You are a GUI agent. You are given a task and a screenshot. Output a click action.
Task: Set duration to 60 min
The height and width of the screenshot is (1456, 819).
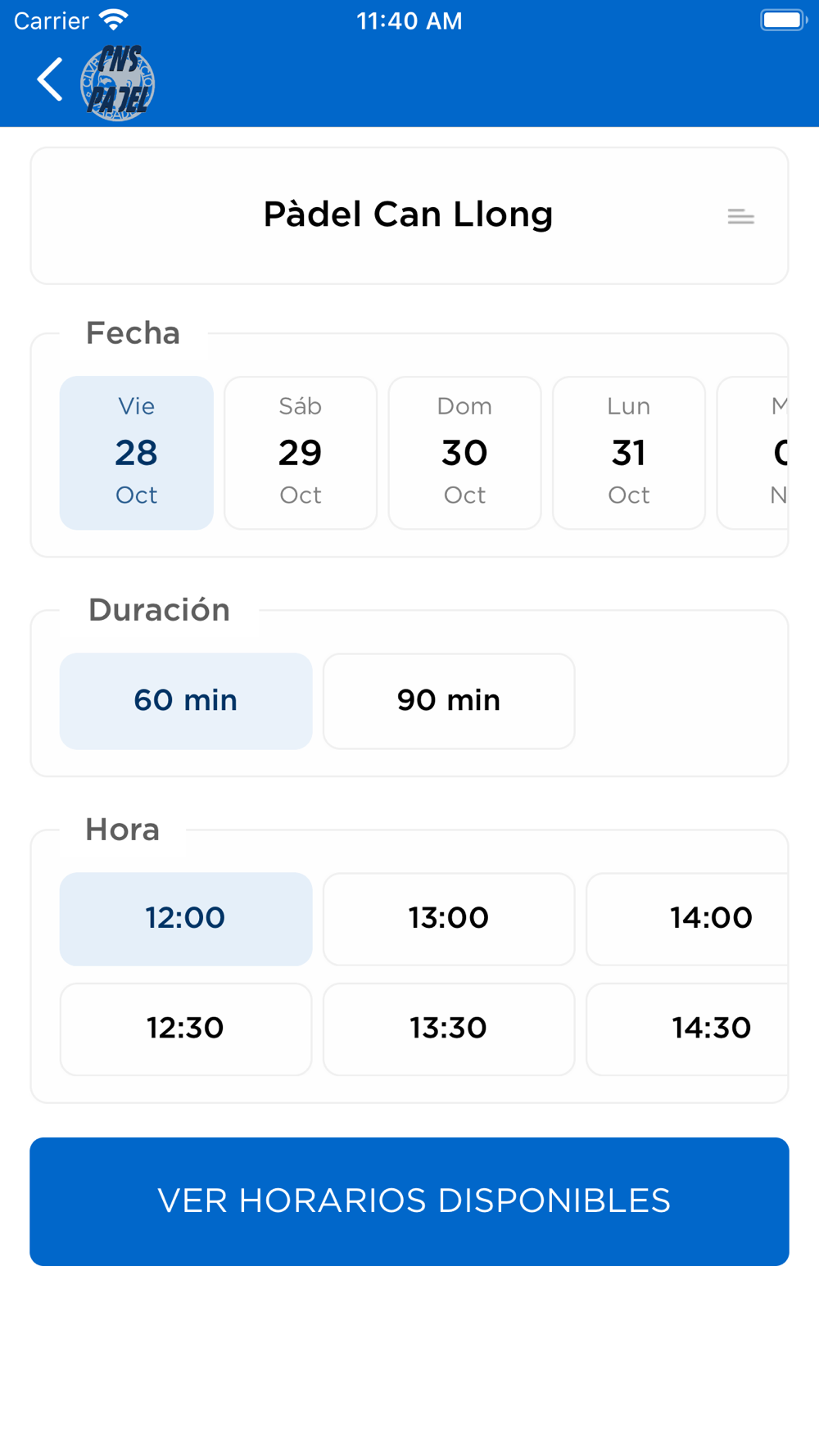click(186, 701)
